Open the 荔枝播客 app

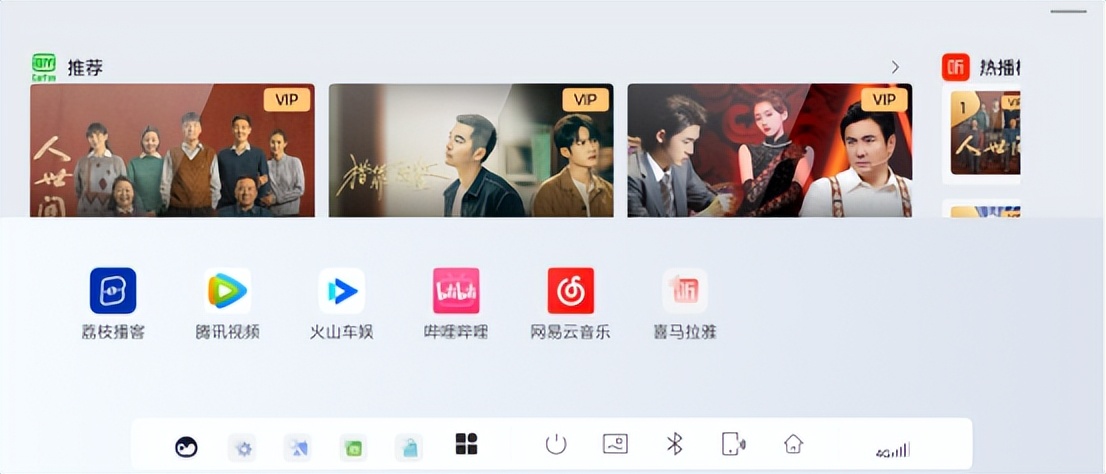pos(113,291)
